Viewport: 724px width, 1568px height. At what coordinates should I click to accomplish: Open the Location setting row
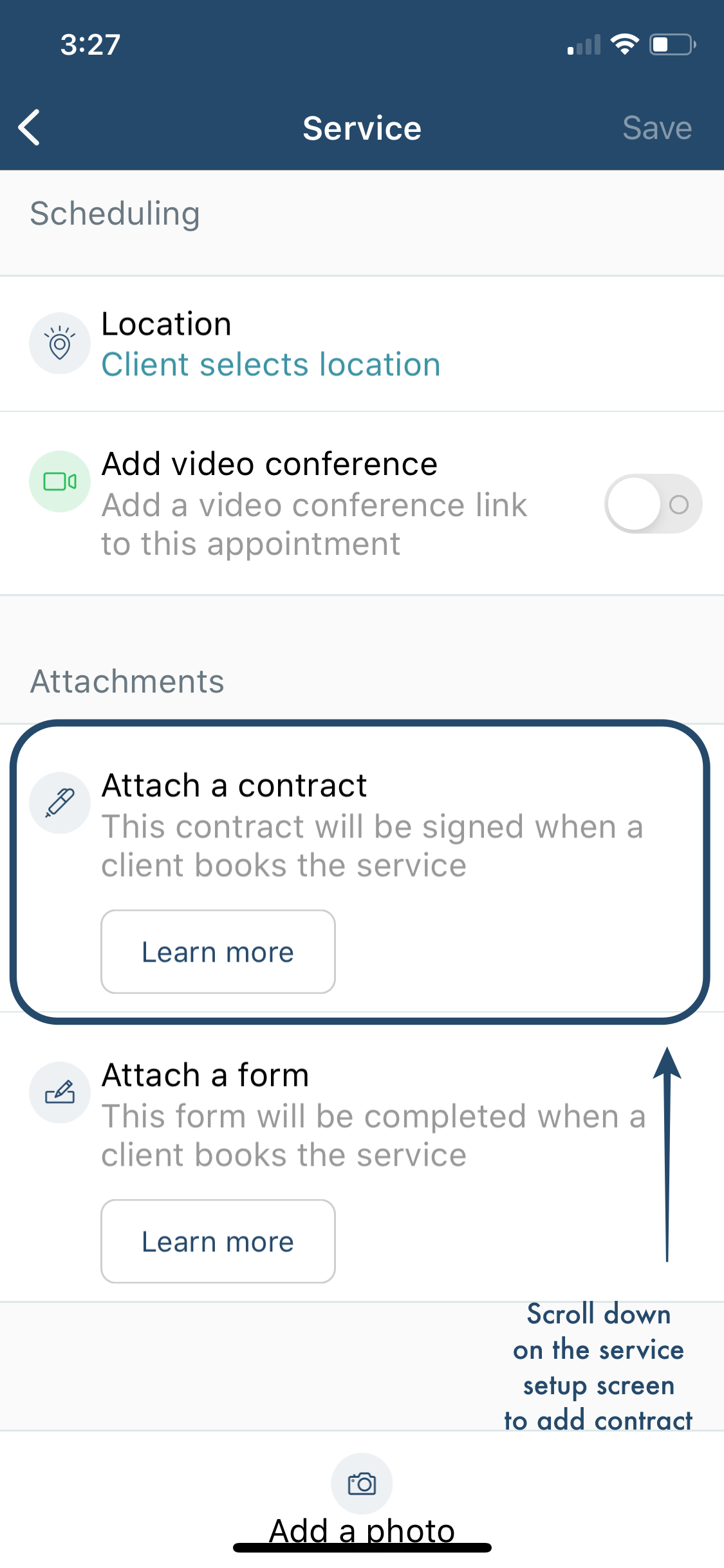[x=362, y=344]
